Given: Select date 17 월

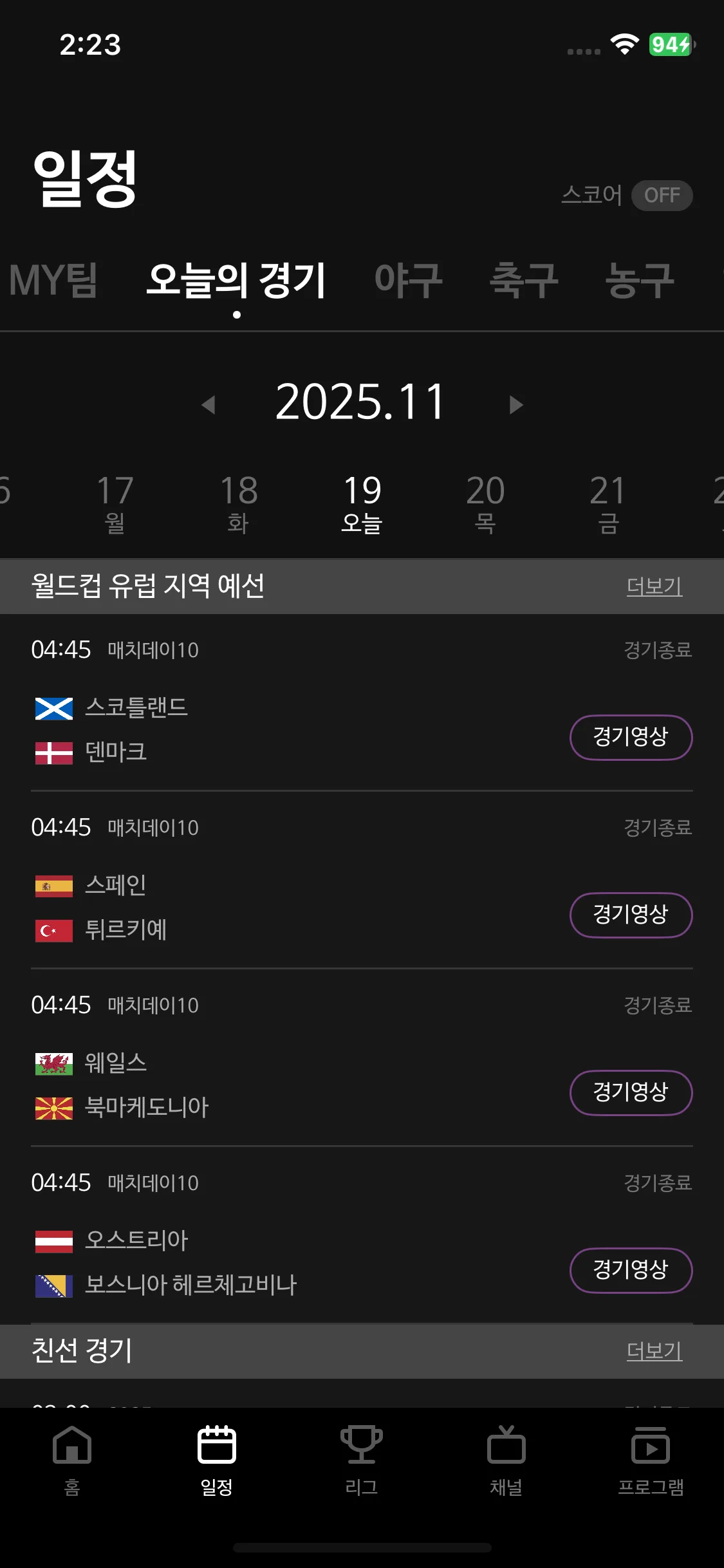Looking at the screenshot, I should [x=115, y=504].
